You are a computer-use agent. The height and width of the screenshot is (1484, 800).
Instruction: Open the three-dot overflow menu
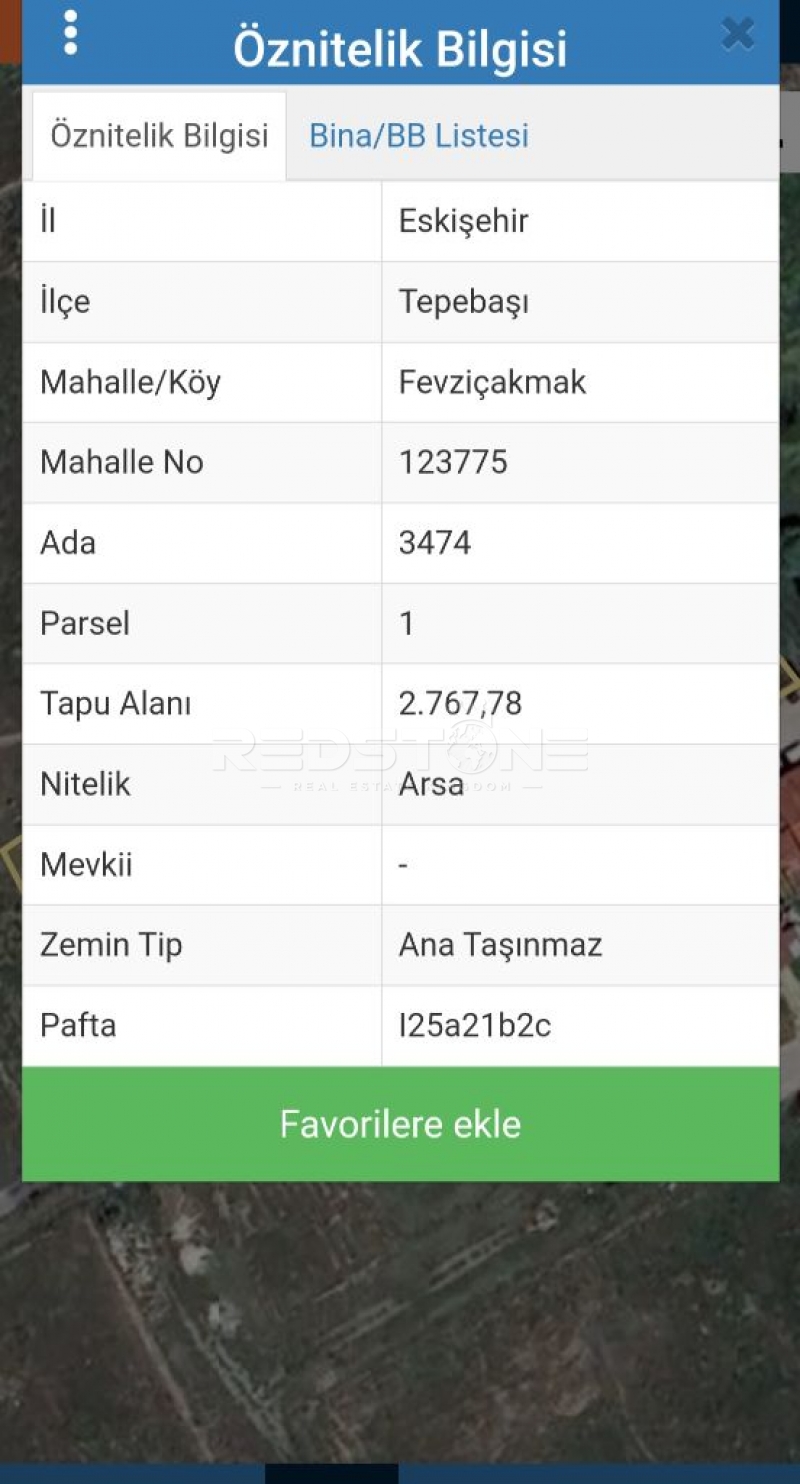pyautogui.click(x=70, y=33)
